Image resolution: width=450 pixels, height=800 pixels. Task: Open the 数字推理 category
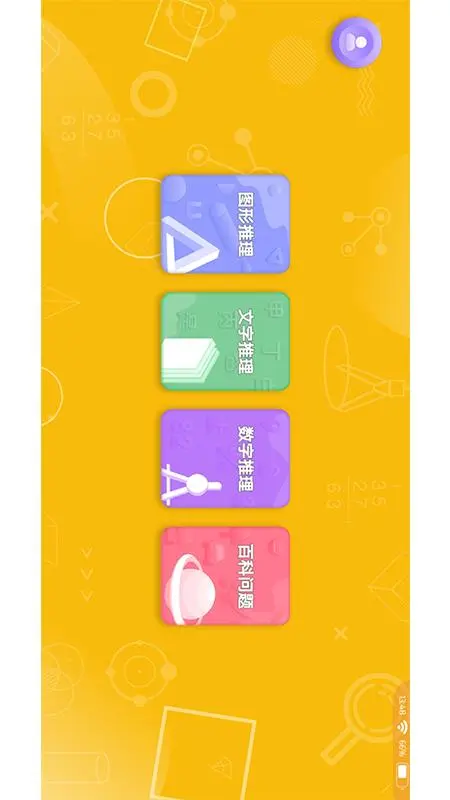(x=226, y=458)
